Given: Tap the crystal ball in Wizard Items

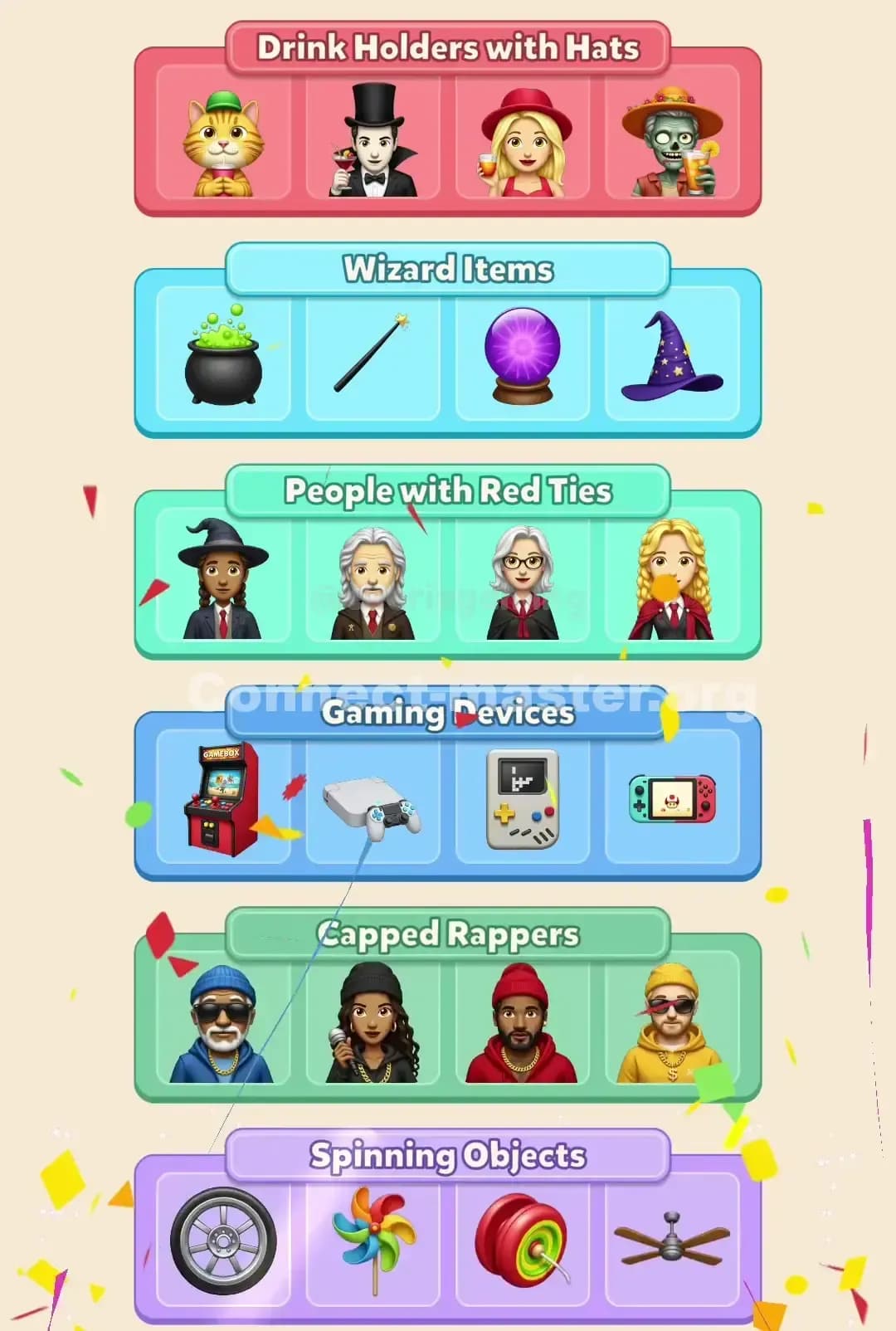Looking at the screenshot, I should [523, 355].
